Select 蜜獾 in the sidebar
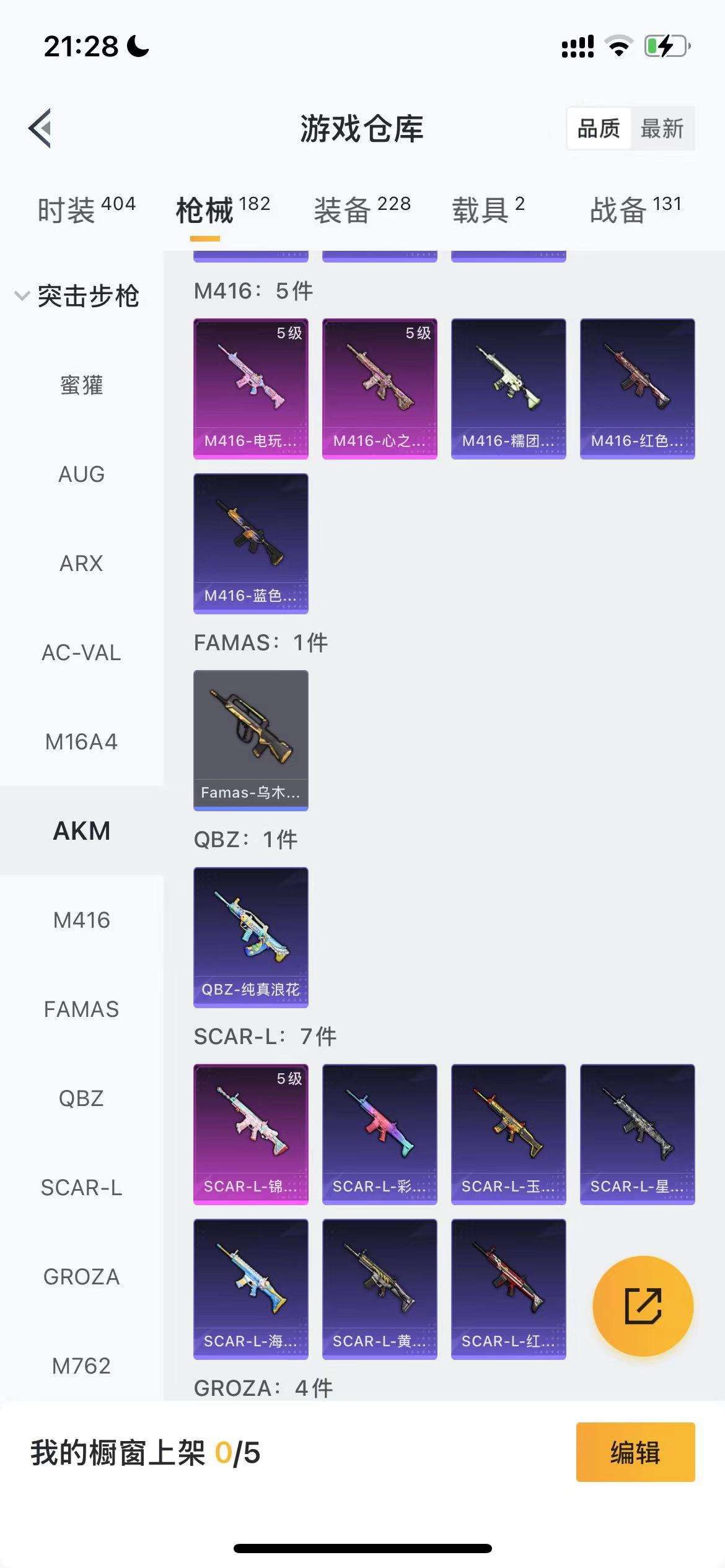 (x=81, y=385)
